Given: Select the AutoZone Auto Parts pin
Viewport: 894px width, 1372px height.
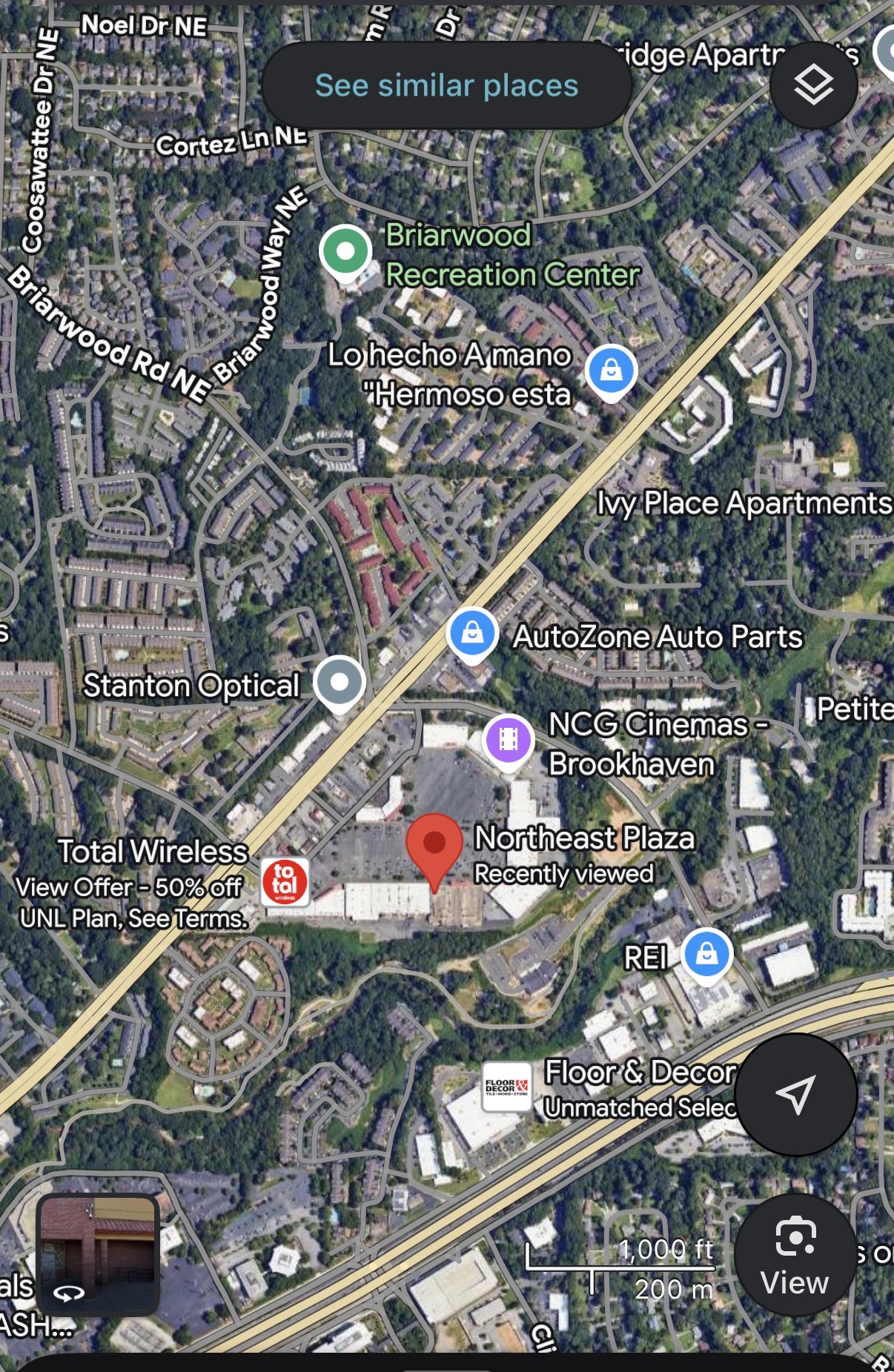Looking at the screenshot, I should point(473,634).
